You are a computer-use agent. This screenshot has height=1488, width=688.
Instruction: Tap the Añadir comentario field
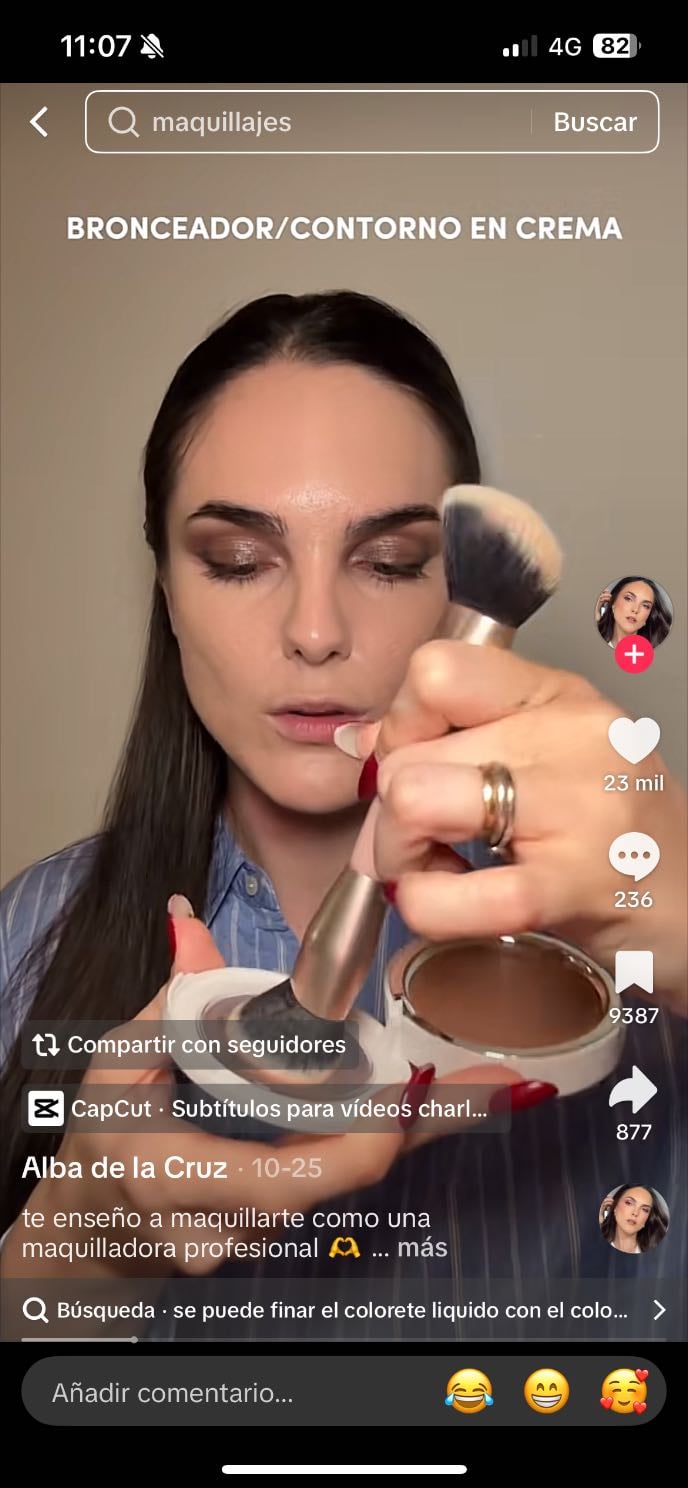(230, 1392)
